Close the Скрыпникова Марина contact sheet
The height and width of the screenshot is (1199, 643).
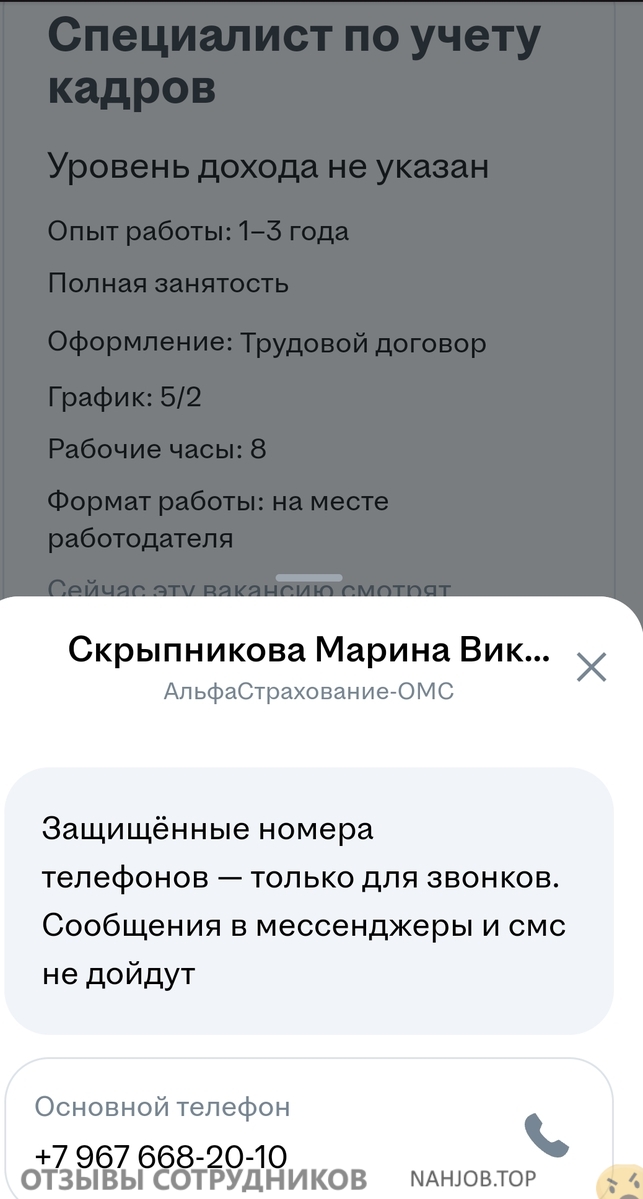click(x=591, y=667)
